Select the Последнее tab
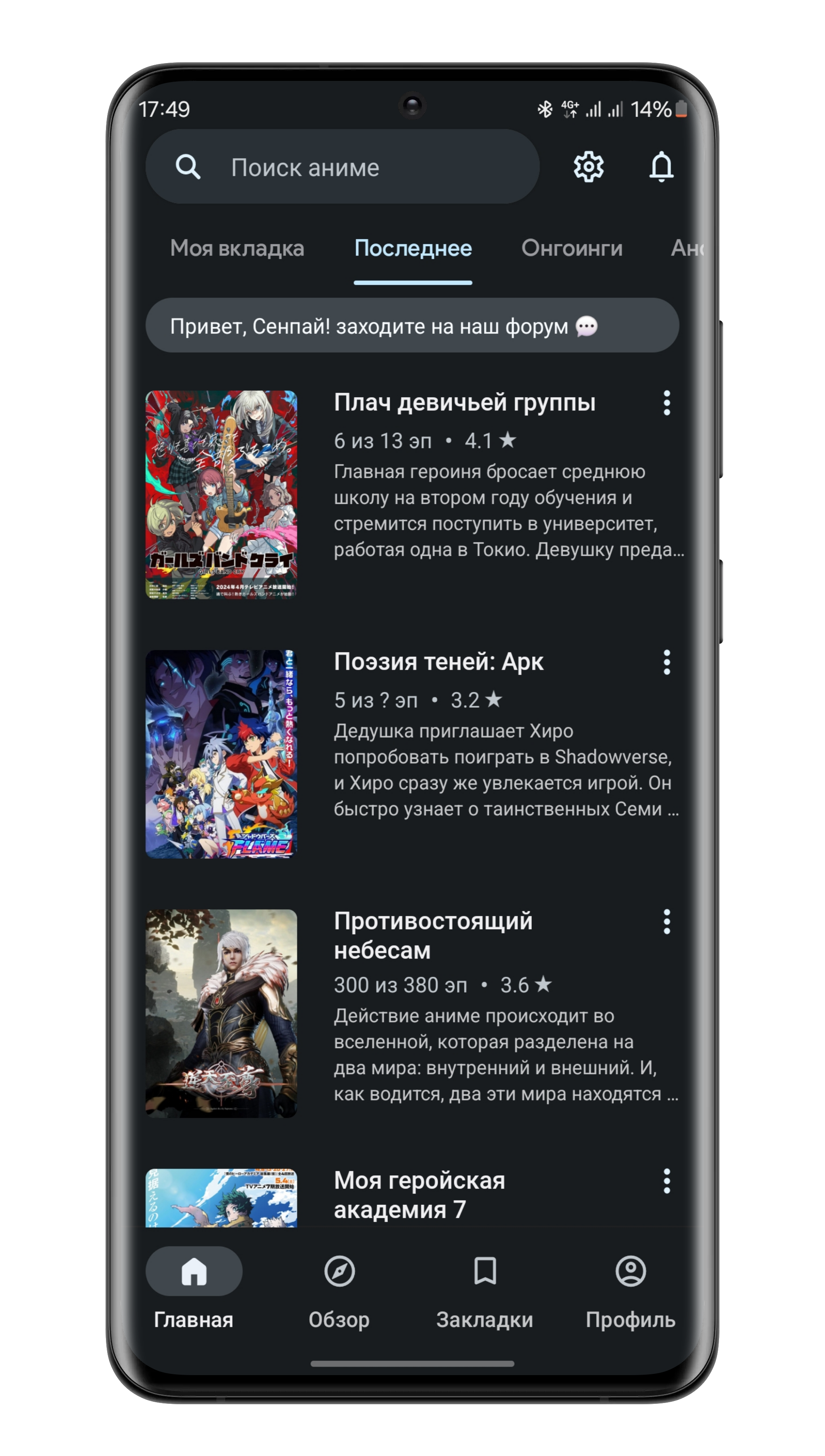Image resolution: width=825 pixels, height=1456 pixels. pos(412,248)
